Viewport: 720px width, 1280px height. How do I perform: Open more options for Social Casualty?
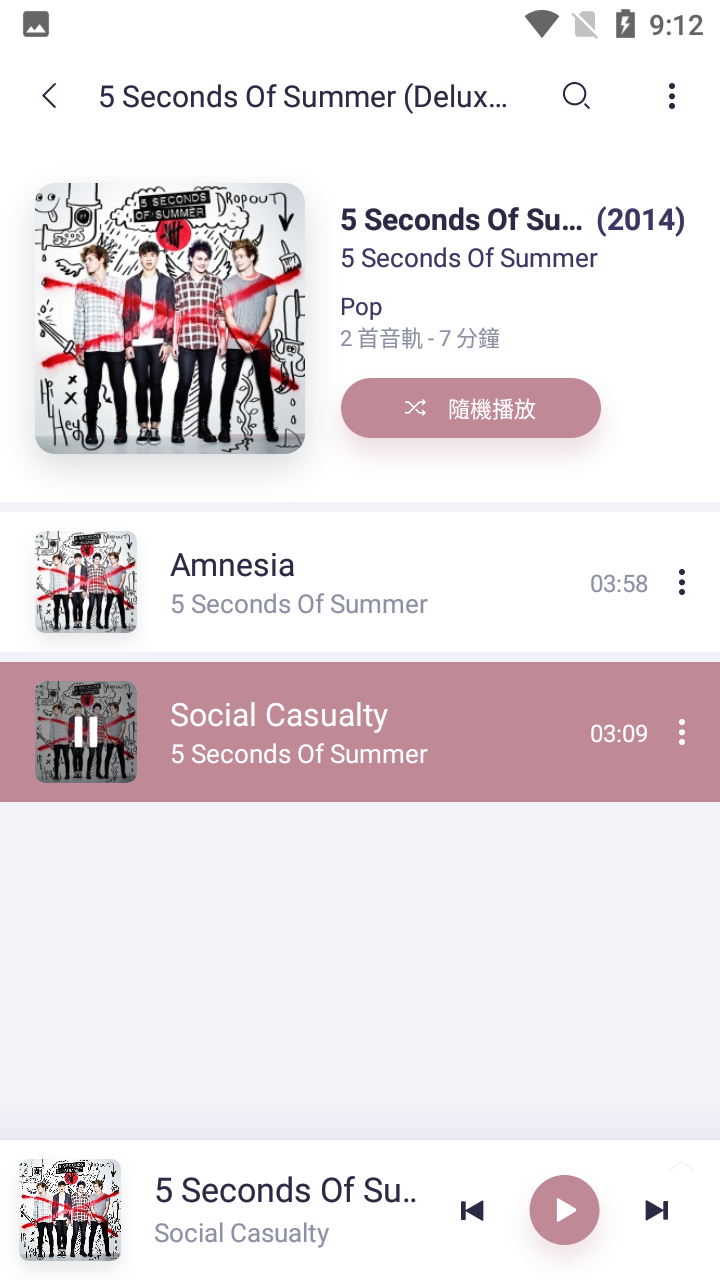point(682,732)
